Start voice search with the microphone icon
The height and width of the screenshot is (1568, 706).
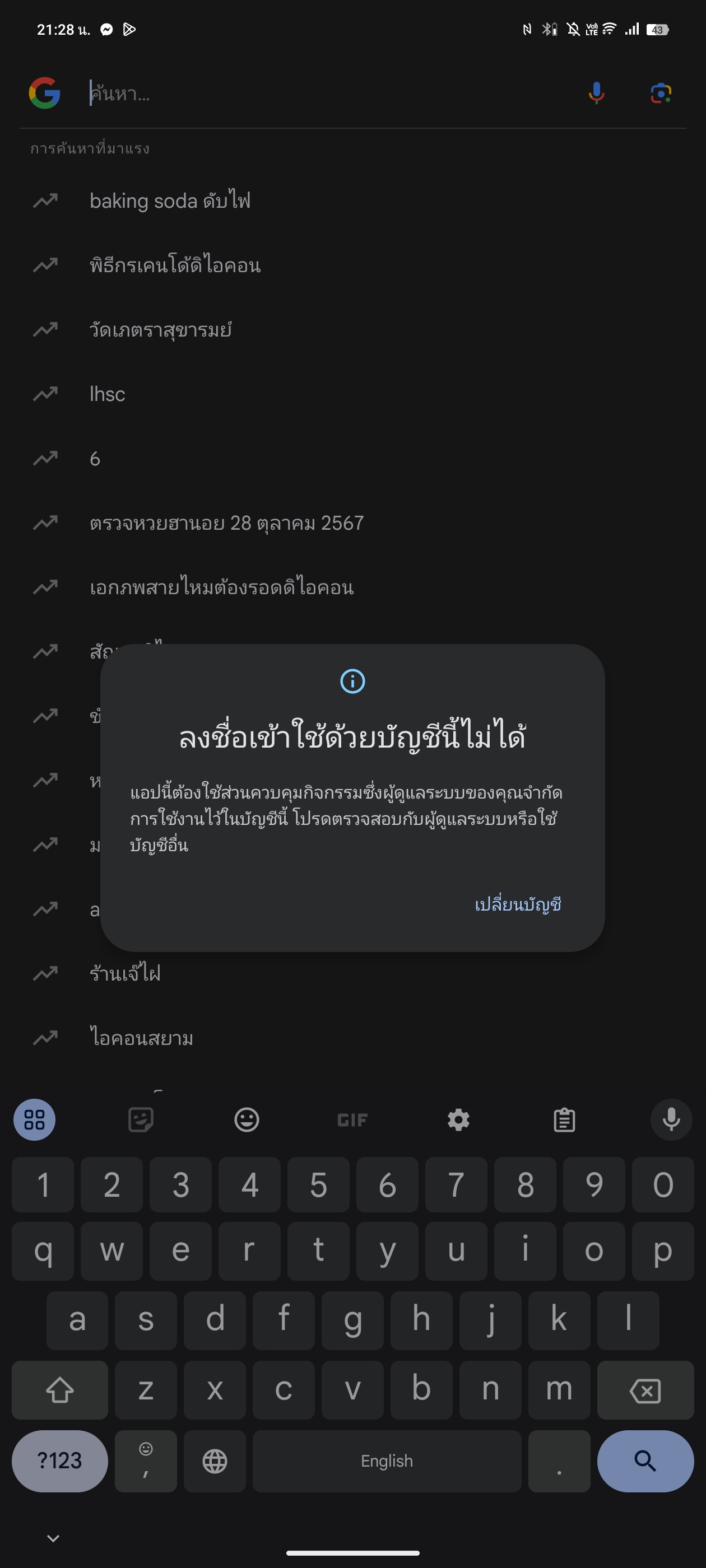tap(596, 93)
